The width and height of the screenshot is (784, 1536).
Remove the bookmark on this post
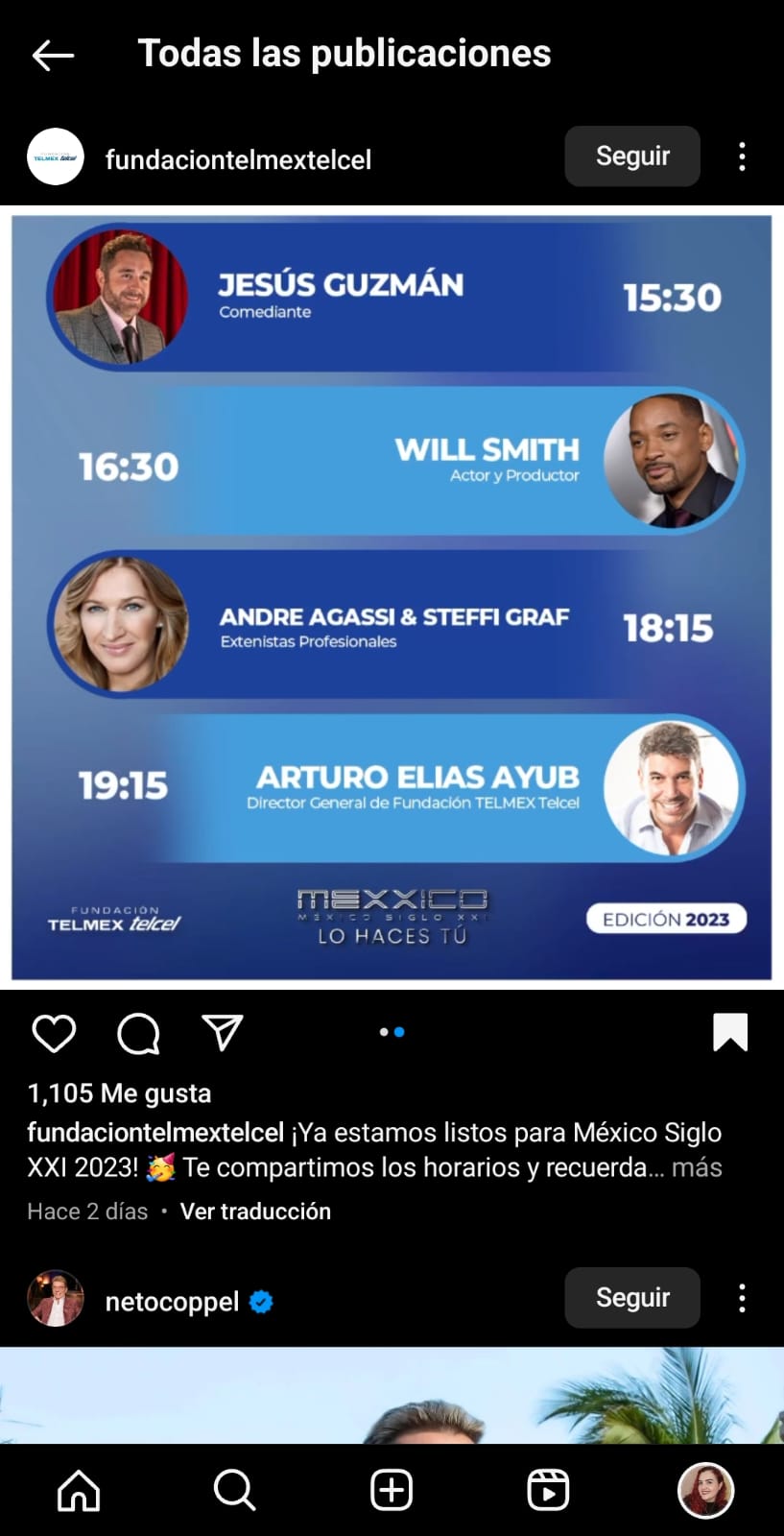click(x=730, y=1033)
